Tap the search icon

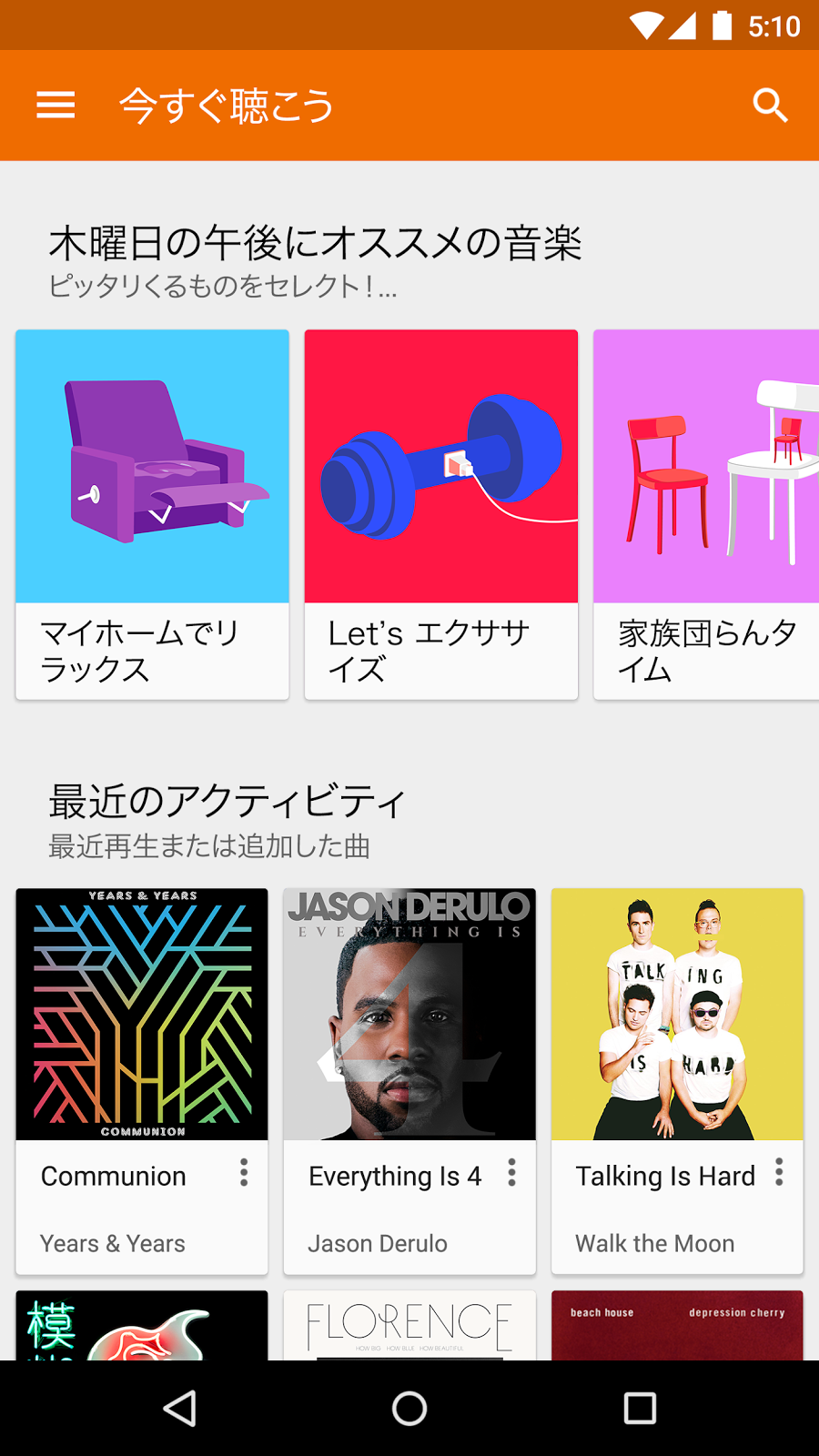770,104
